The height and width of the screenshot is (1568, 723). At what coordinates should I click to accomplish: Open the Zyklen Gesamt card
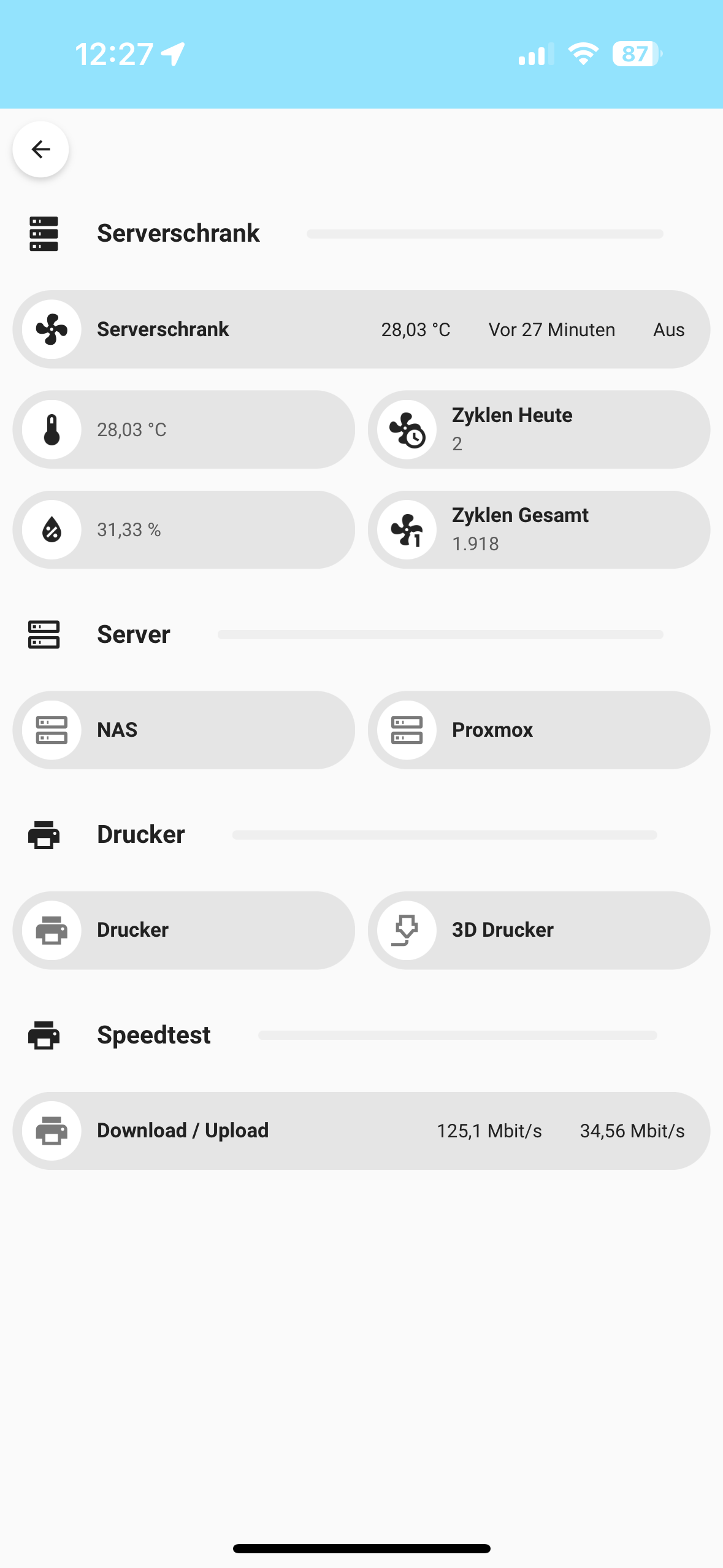538,529
